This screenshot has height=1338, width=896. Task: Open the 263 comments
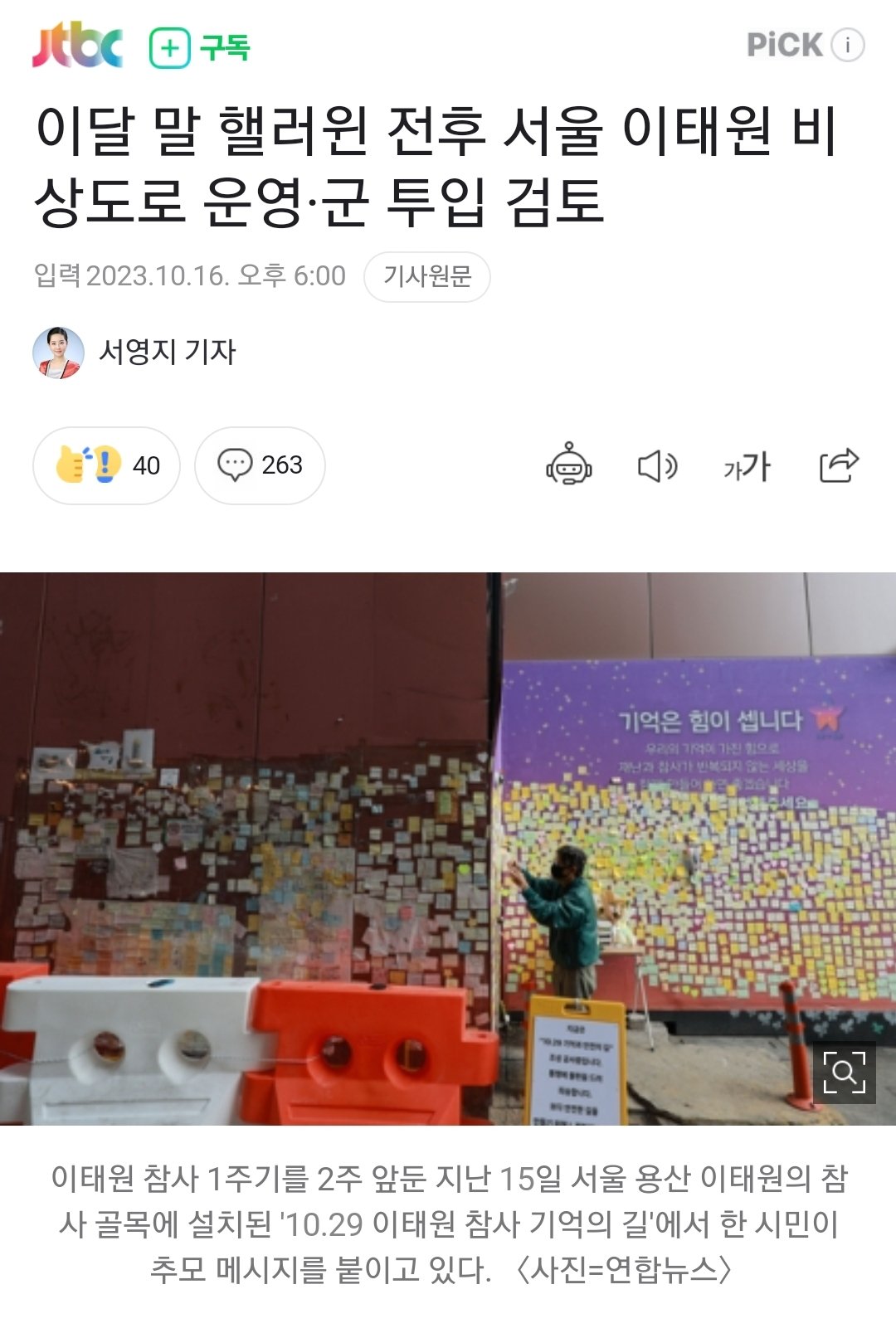coord(260,465)
